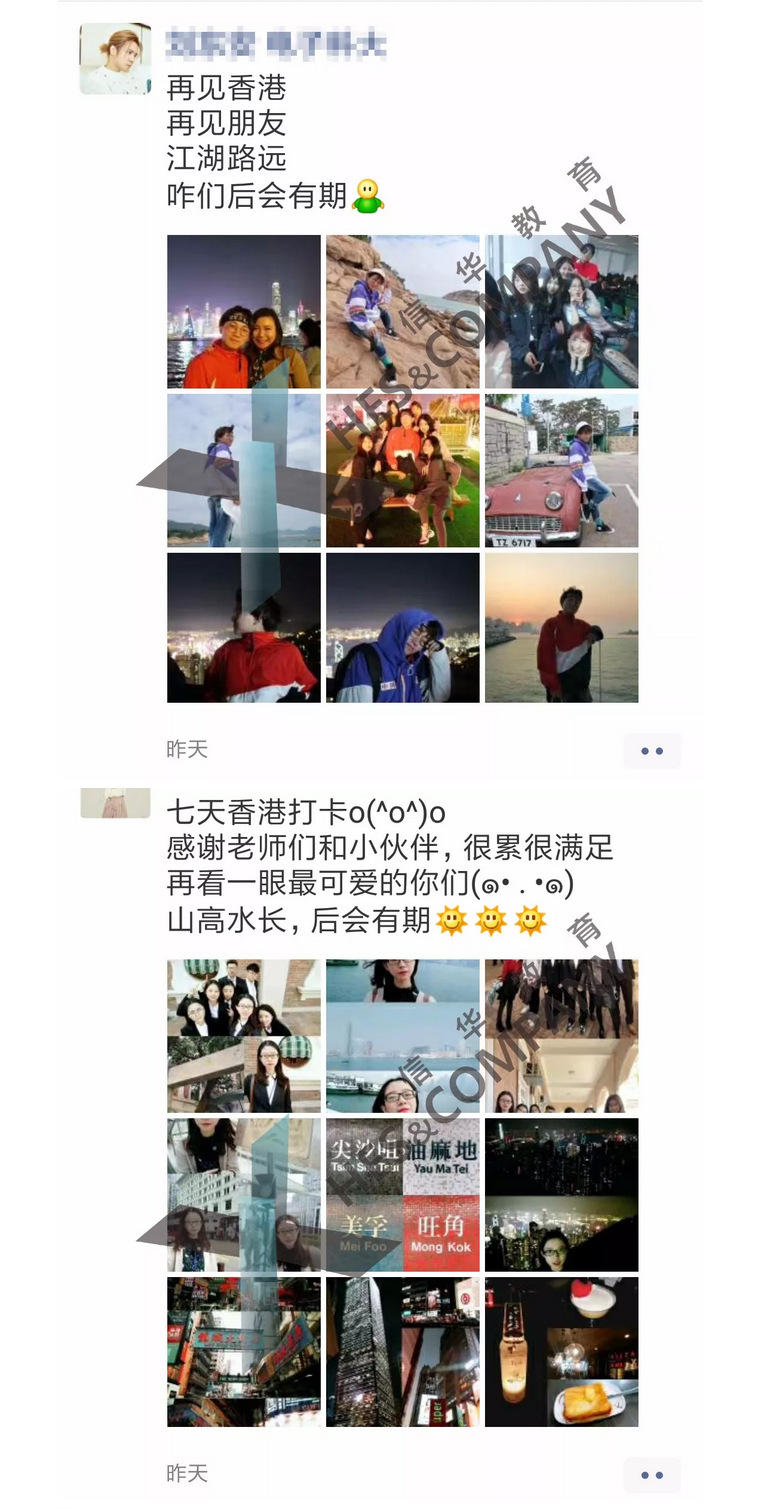View the MTR station names photo
The width and height of the screenshot is (781, 1509).
(x=402, y=1194)
